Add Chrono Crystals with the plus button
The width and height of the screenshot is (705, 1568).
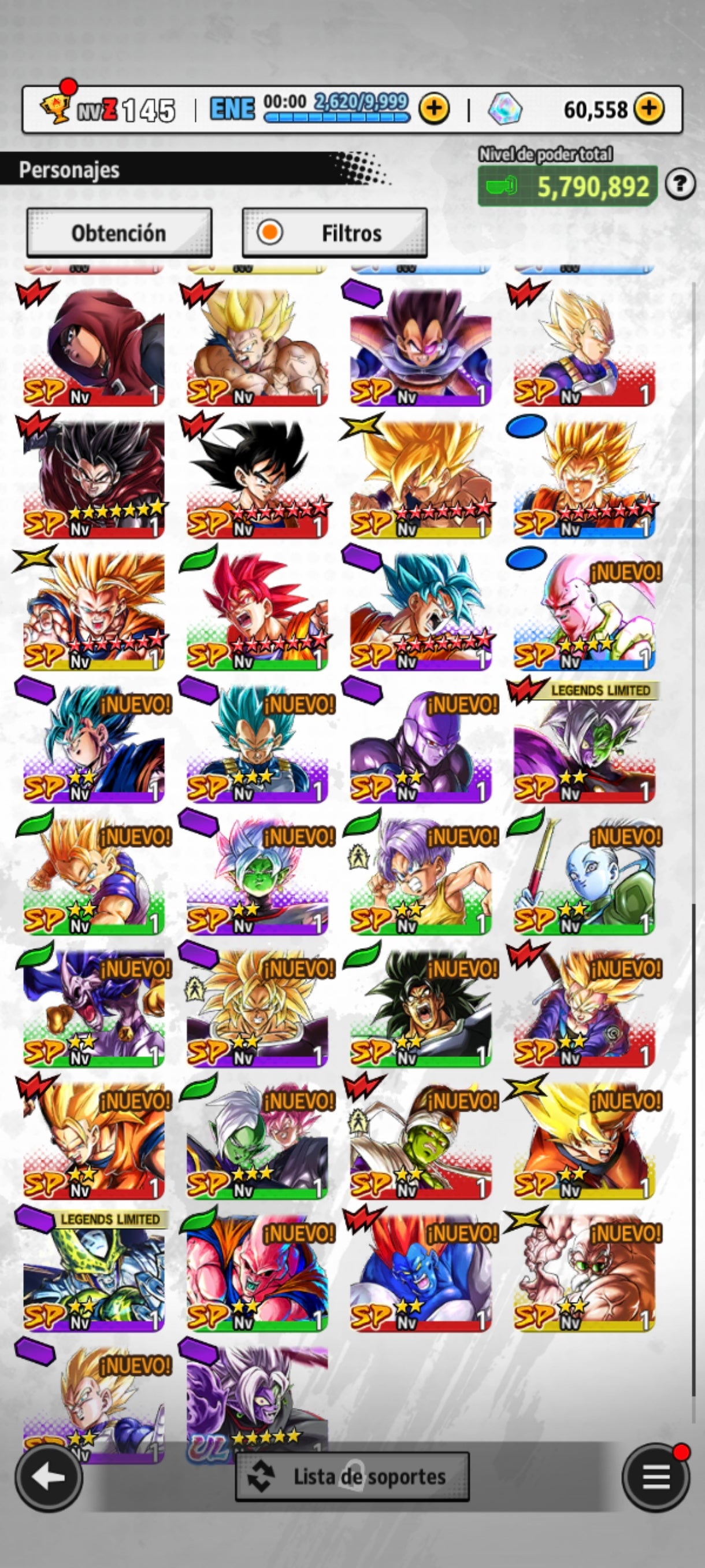[x=649, y=110]
